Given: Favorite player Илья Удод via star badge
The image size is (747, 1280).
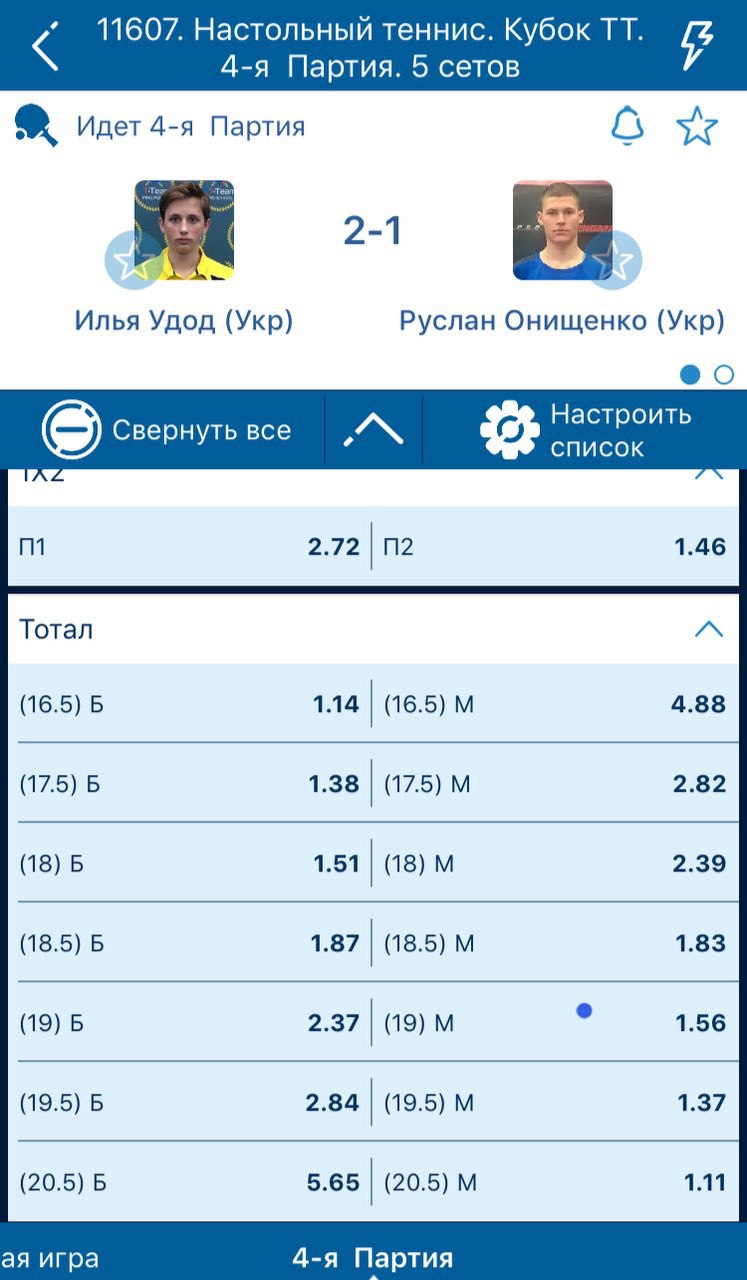Looking at the screenshot, I should (133, 260).
